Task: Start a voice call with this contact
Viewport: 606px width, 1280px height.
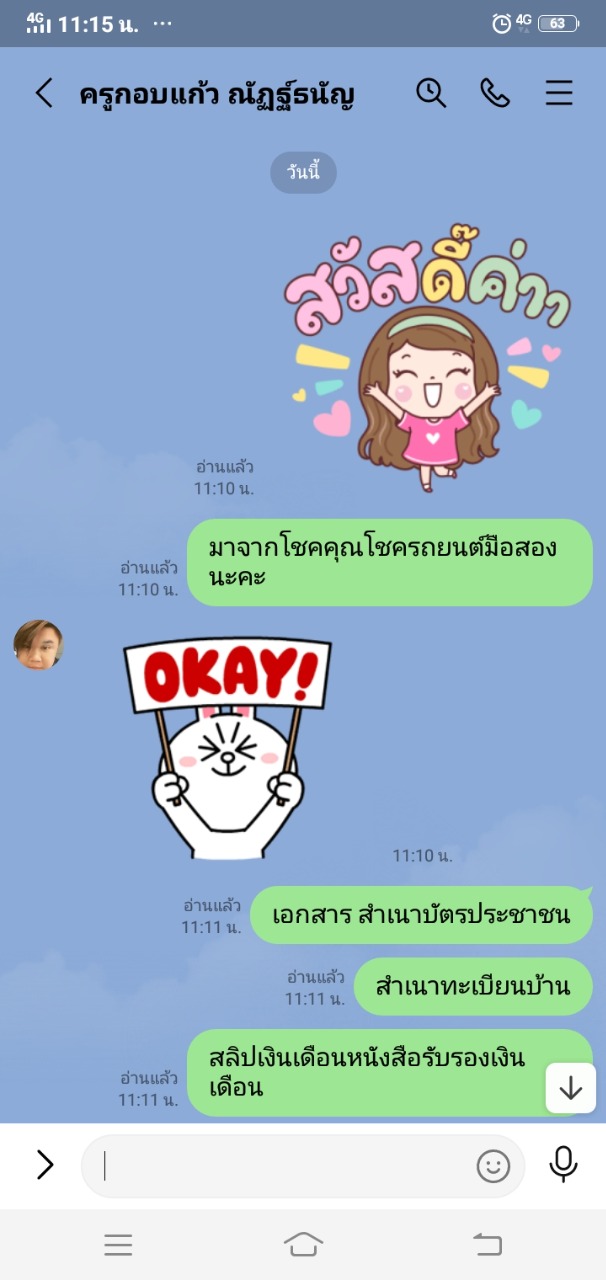Action: (x=495, y=93)
